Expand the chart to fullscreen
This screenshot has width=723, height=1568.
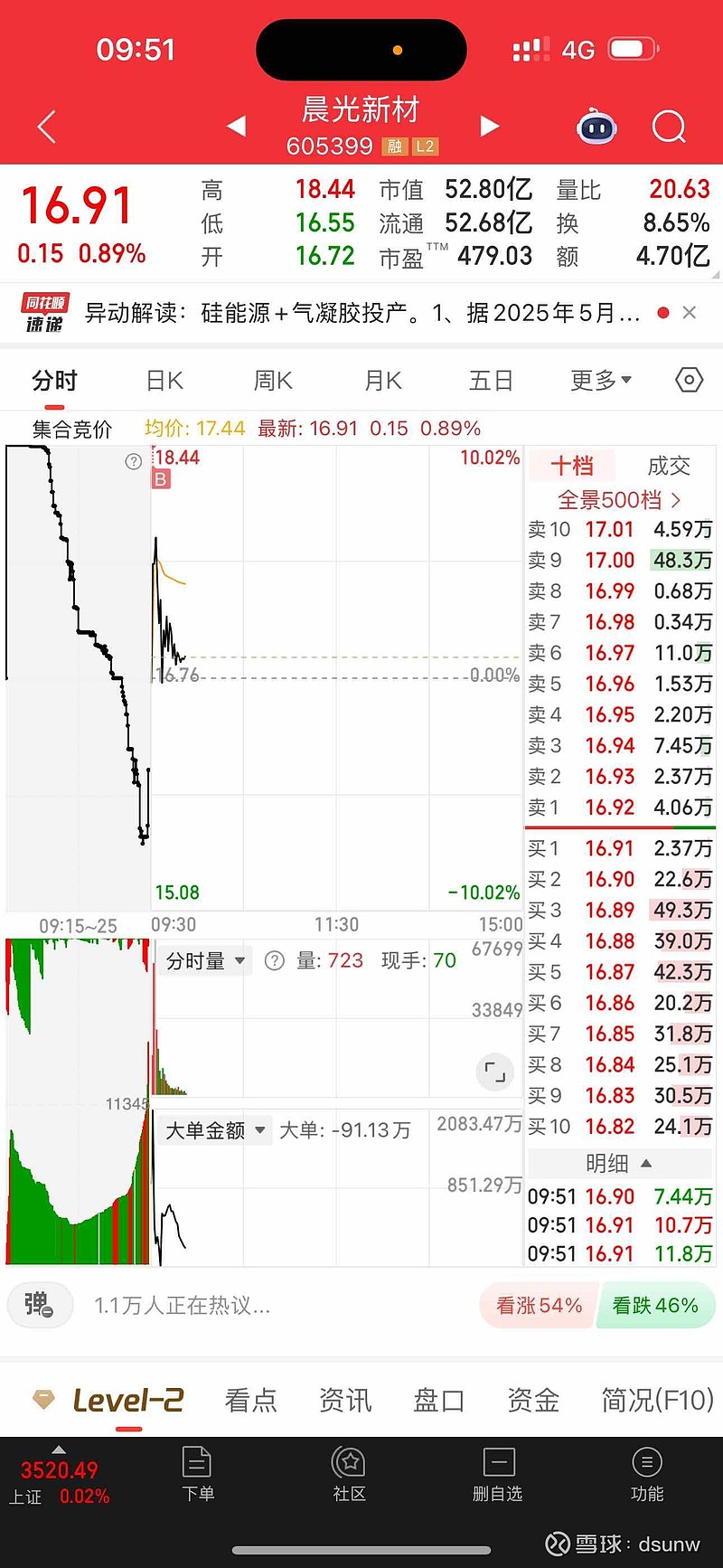pos(494,1072)
